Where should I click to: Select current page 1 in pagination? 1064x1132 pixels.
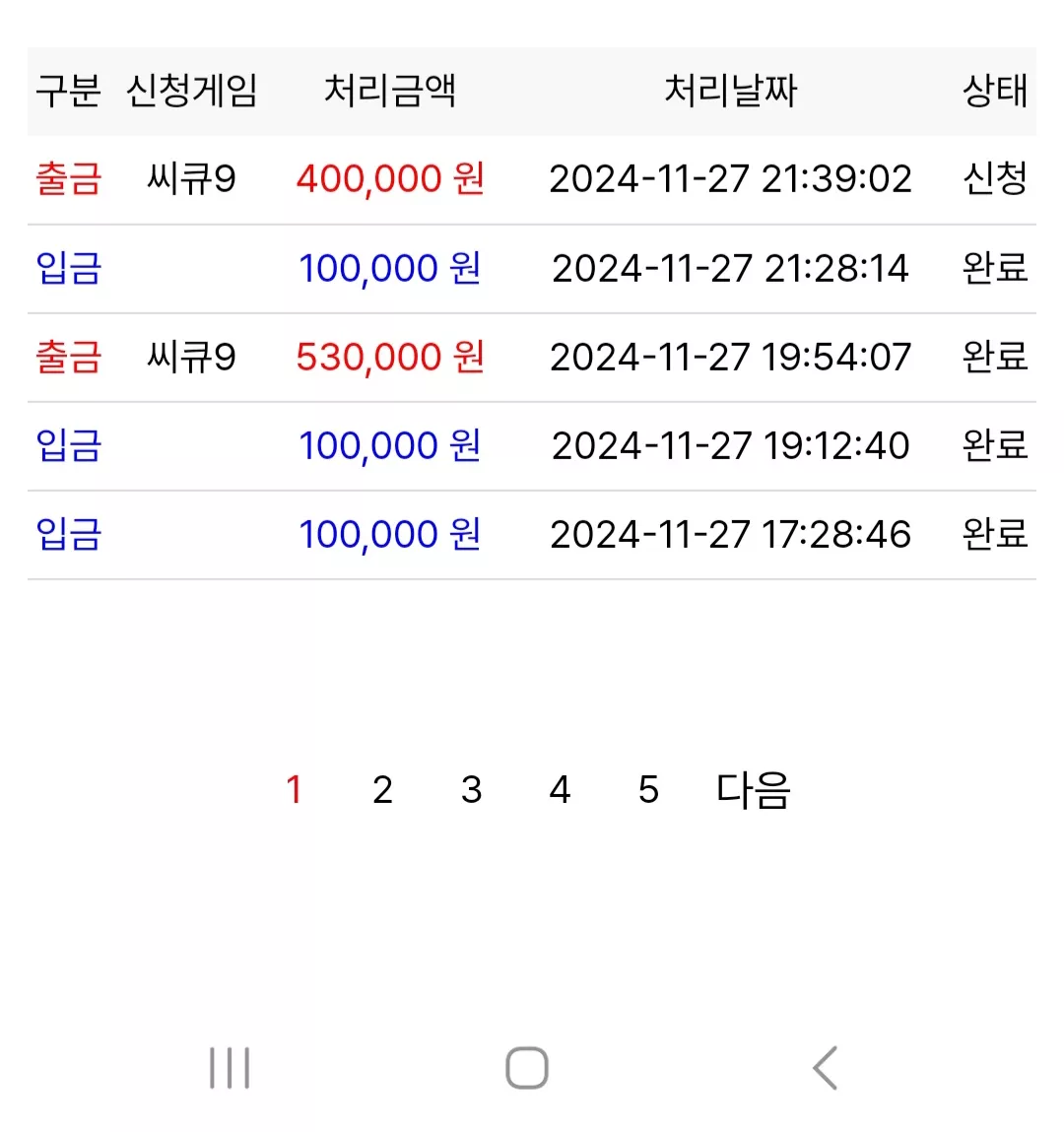click(x=294, y=789)
